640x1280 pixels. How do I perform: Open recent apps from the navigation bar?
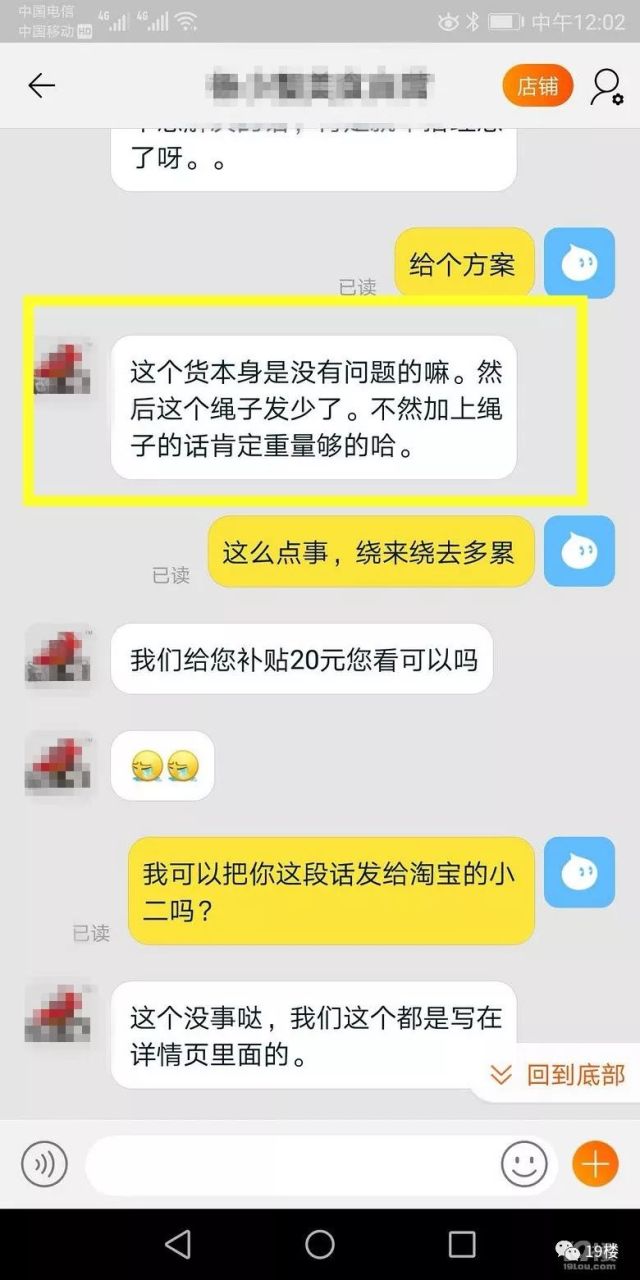pyautogui.click(x=462, y=1244)
